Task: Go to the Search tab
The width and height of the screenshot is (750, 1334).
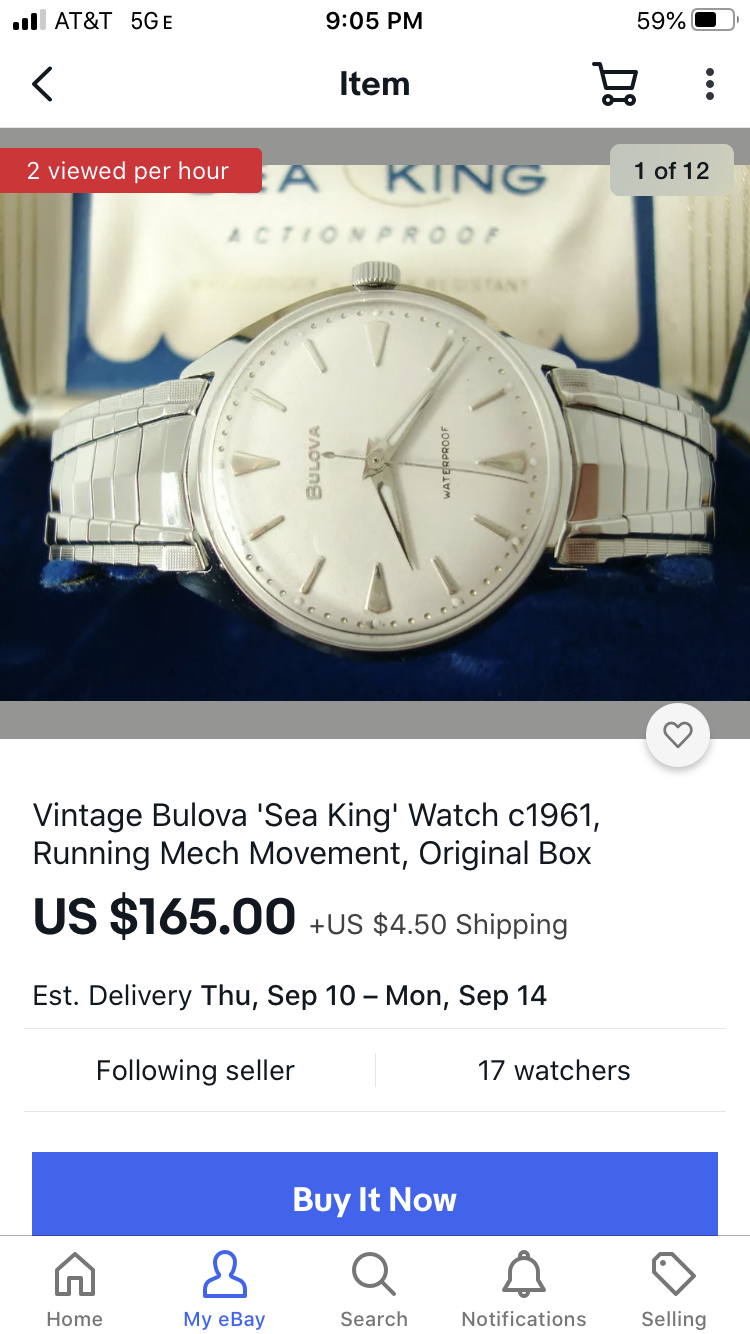Action: coord(374,1290)
